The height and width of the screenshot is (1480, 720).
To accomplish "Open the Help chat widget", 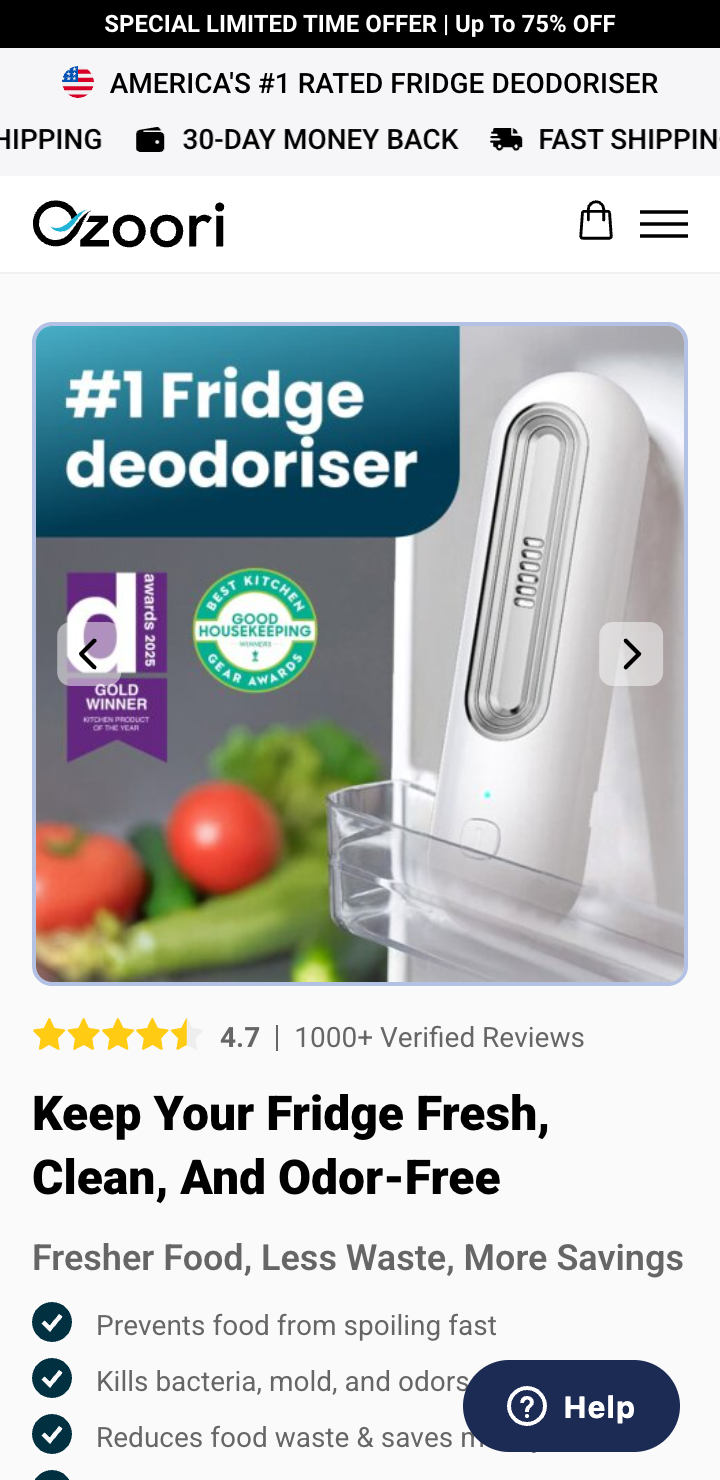I will click(571, 1406).
